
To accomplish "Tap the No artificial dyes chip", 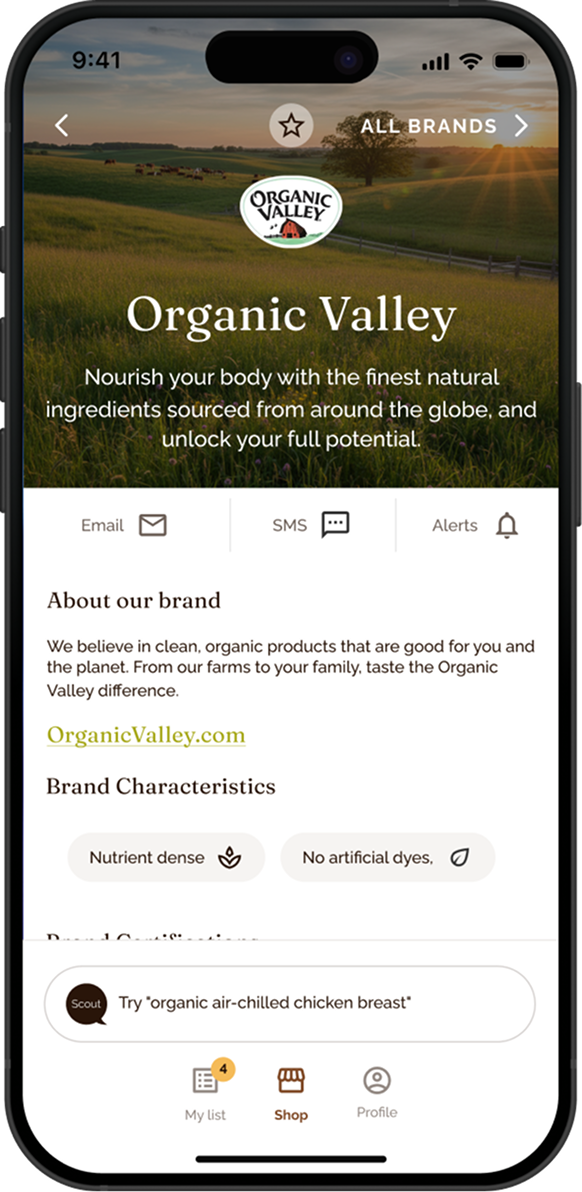I will point(387,858).
